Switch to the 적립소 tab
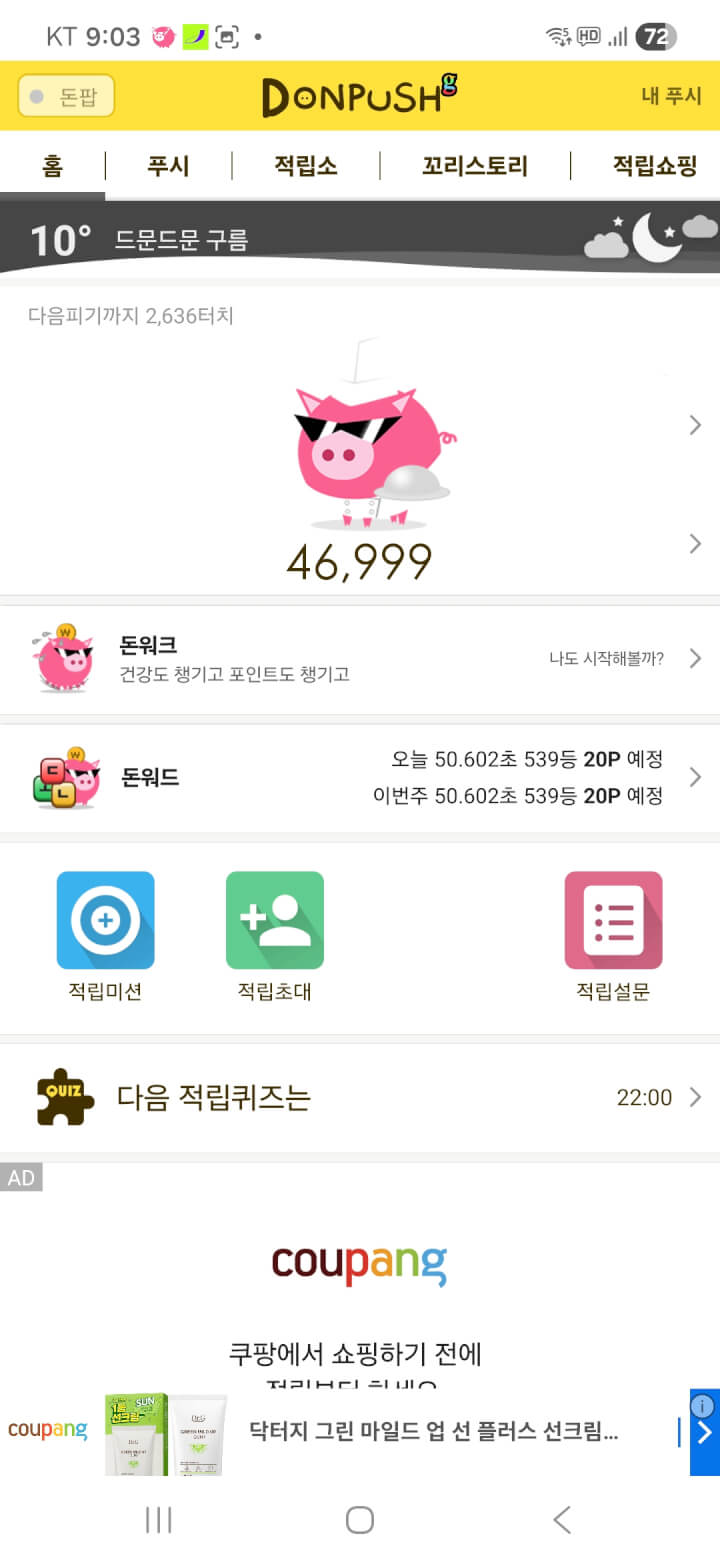Viewport: 720px width, 1560px height. tap(305, 166)
